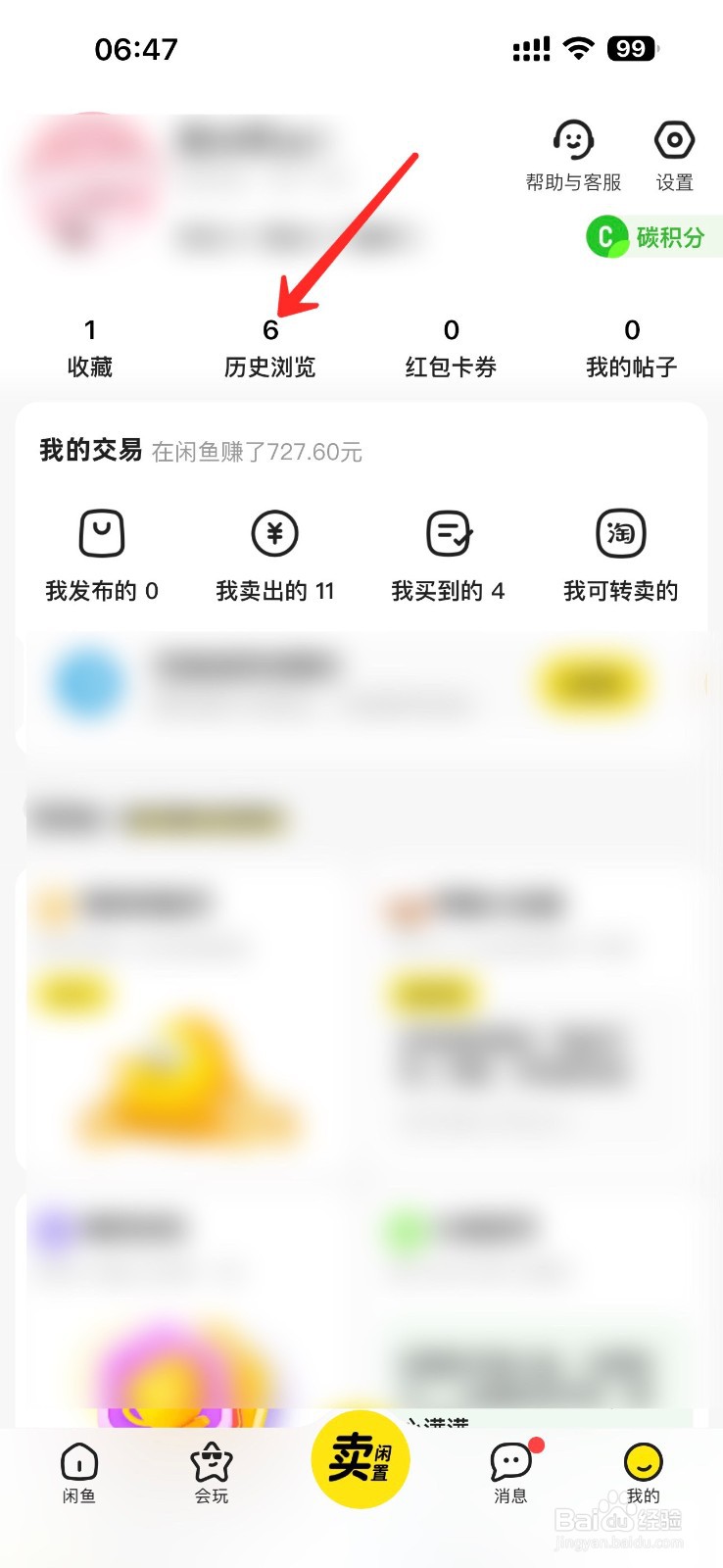Open 红包卡券 coupons page
The height and width of the screenshot is (1568, 723).
[x=451, y=348]
